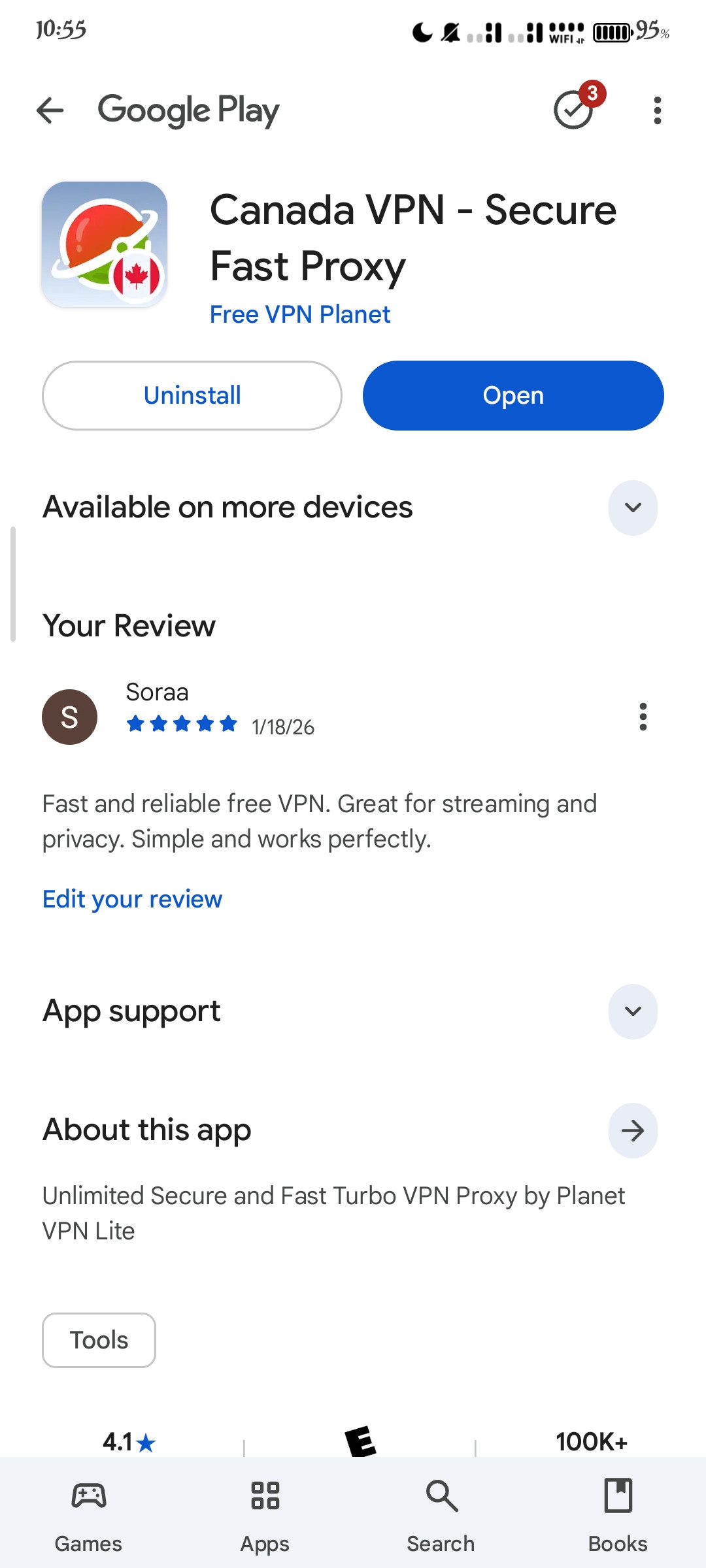The height and width of the screenshot is (1568, 706).
Task: Uninstall the Canada VPN app
Action: tap(192, 395)
